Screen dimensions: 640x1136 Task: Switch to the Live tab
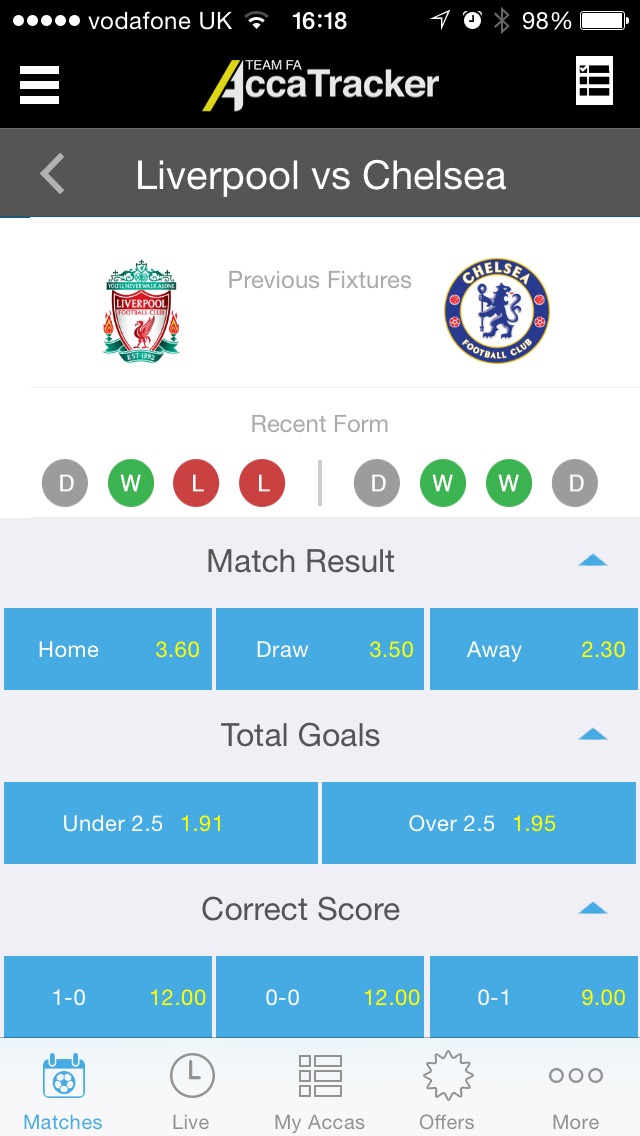[x=191, y=1091]
